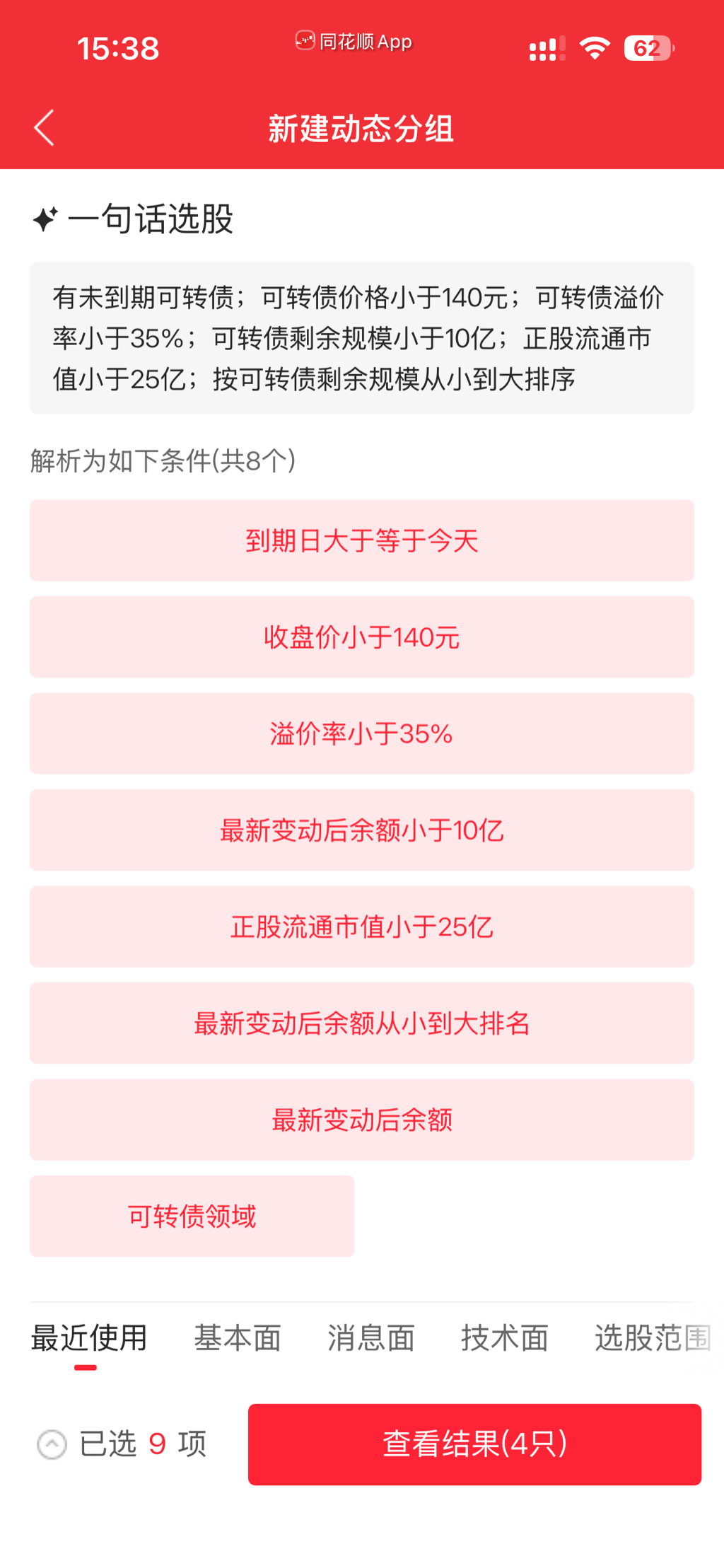Open the 选股范围 tab
This screenshot has height=1568, width=724.
(x=652, y=1338)
